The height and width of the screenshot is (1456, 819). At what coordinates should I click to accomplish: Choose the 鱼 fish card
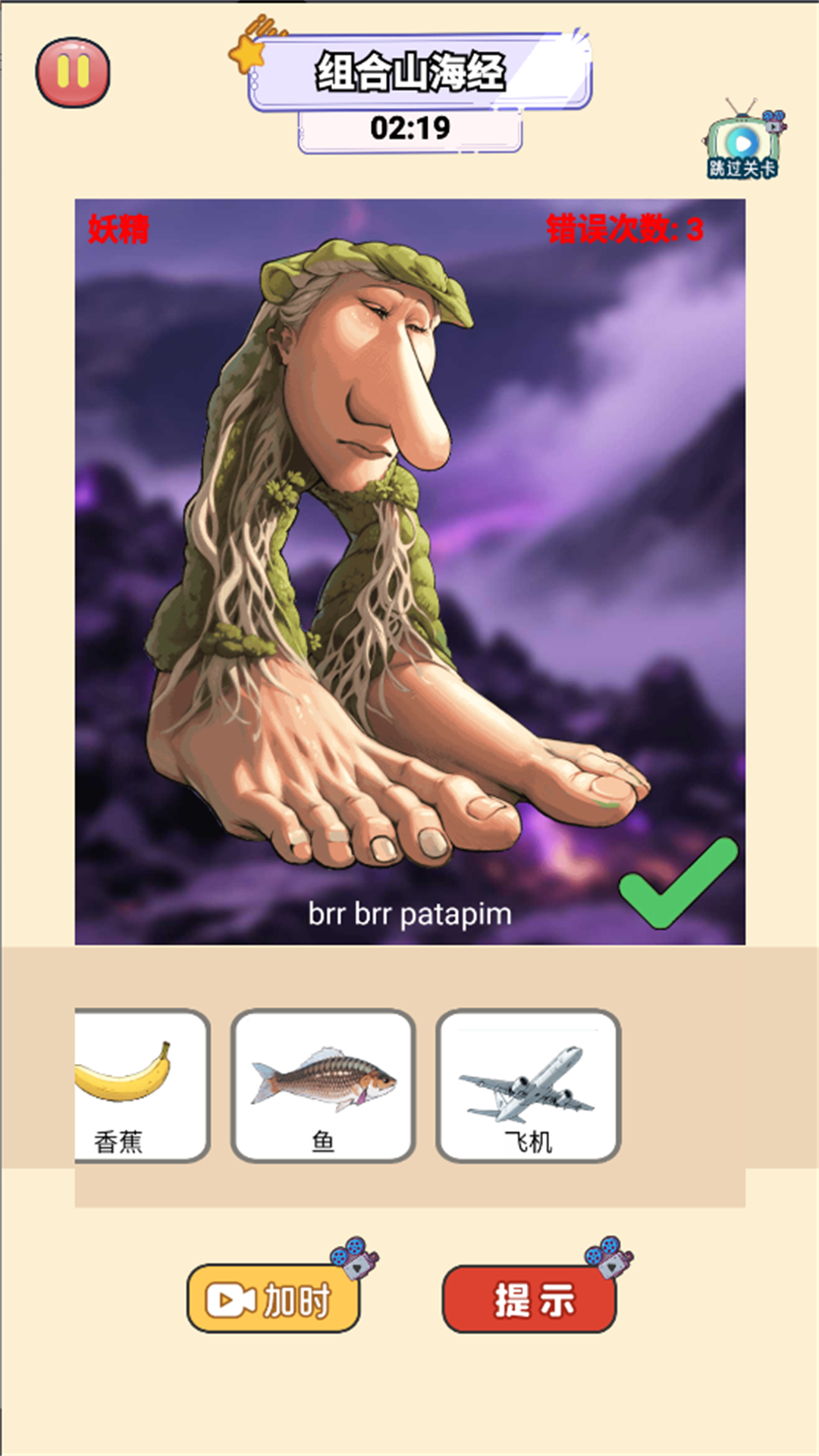[323, 1085]
